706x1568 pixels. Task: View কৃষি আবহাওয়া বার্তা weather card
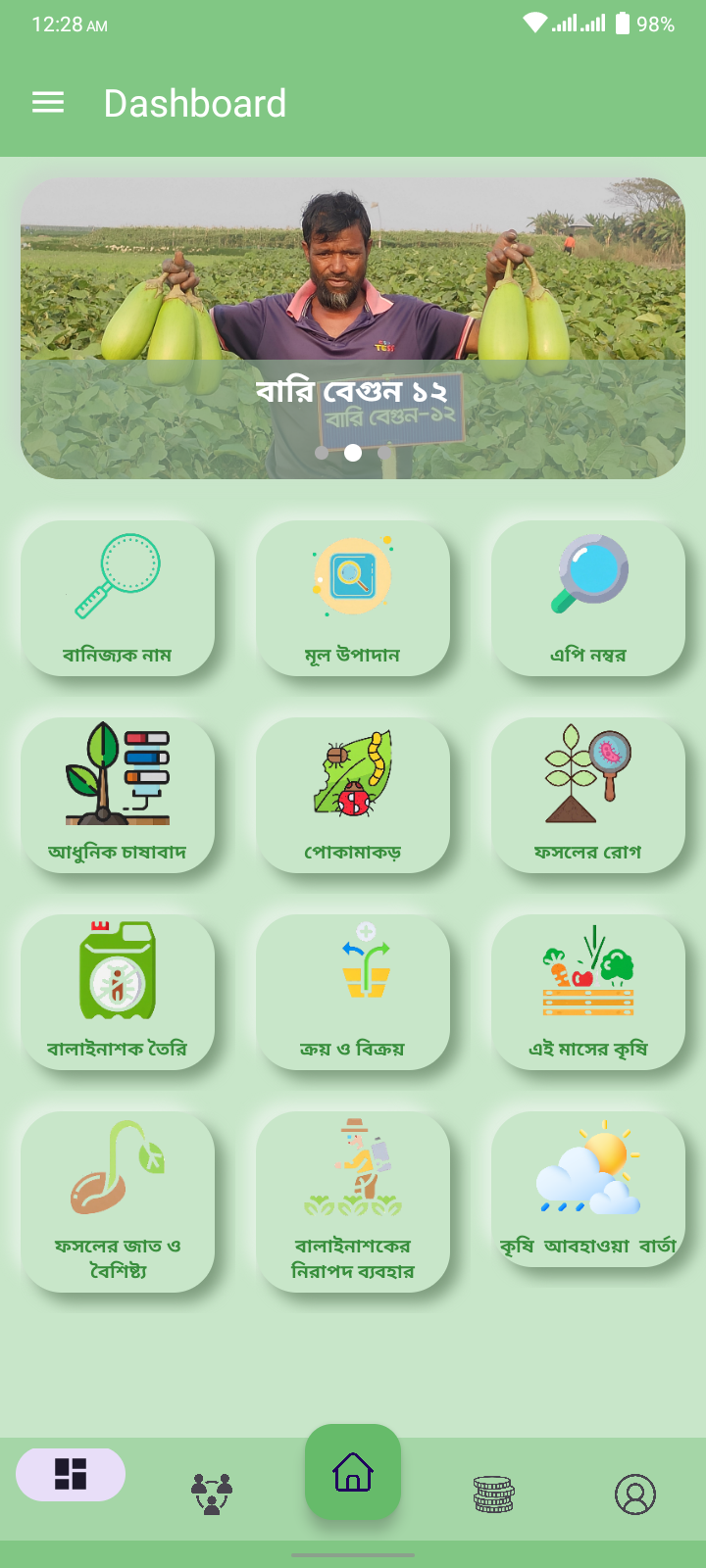(588, 1189)
